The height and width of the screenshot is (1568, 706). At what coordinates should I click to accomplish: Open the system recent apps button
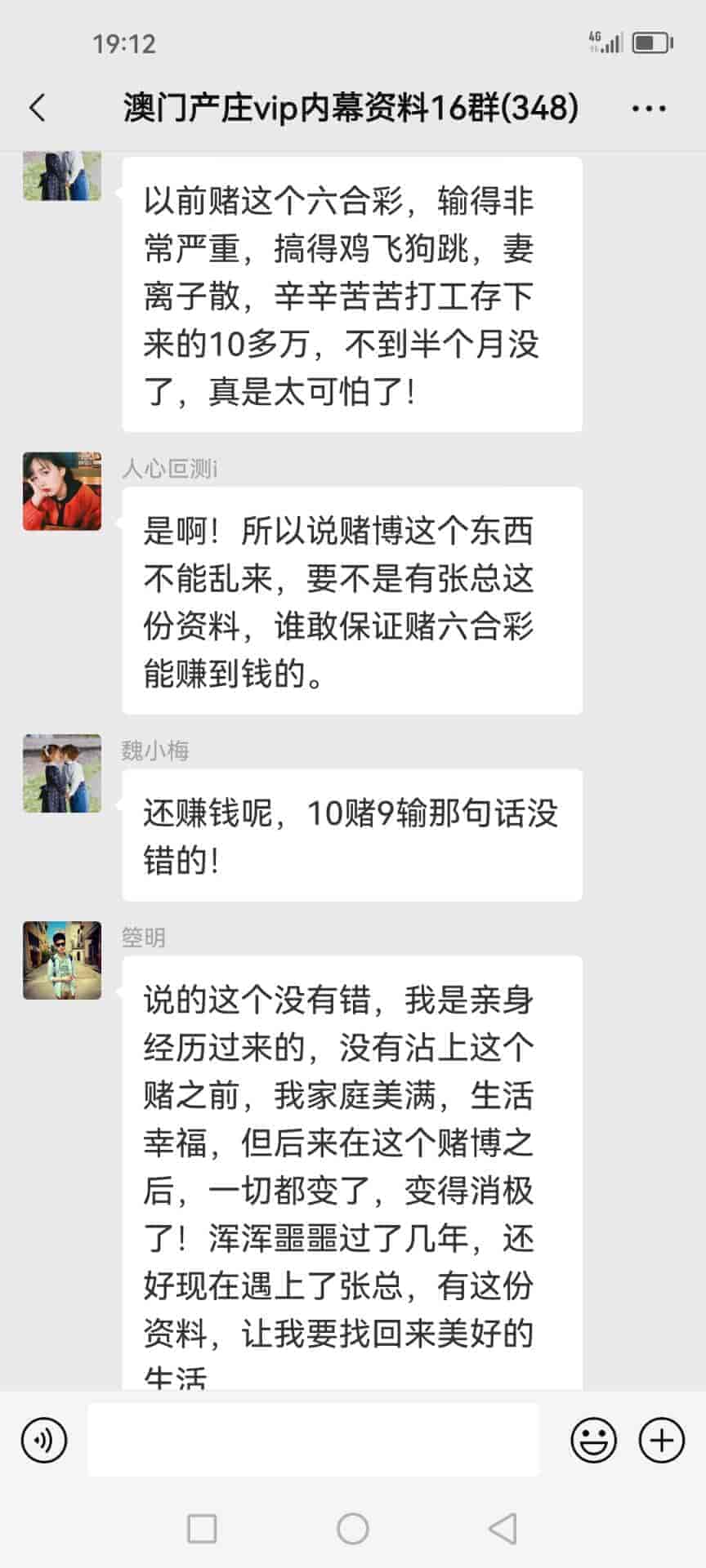(x=202, y=1529)
